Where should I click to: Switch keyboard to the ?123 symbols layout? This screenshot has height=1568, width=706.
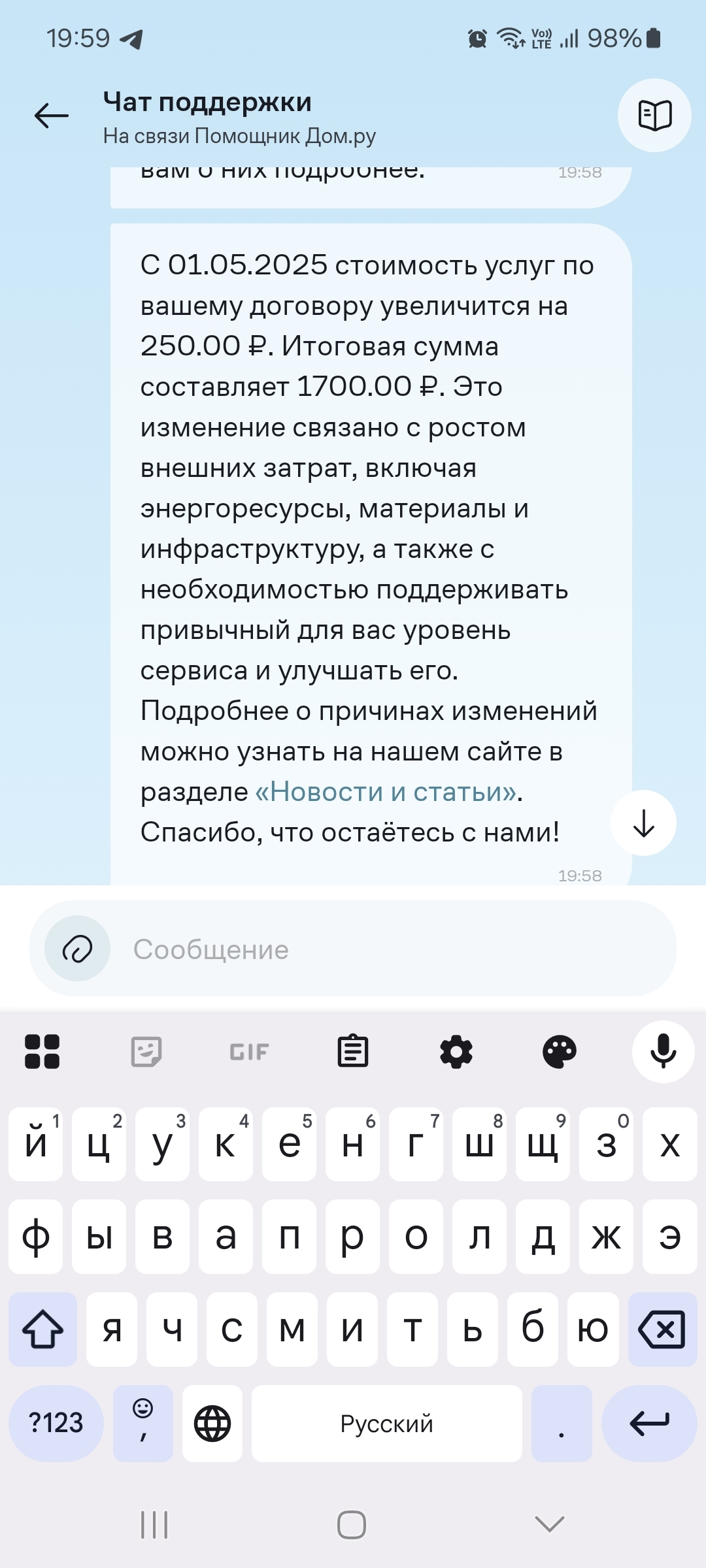tap(56, 1423)
